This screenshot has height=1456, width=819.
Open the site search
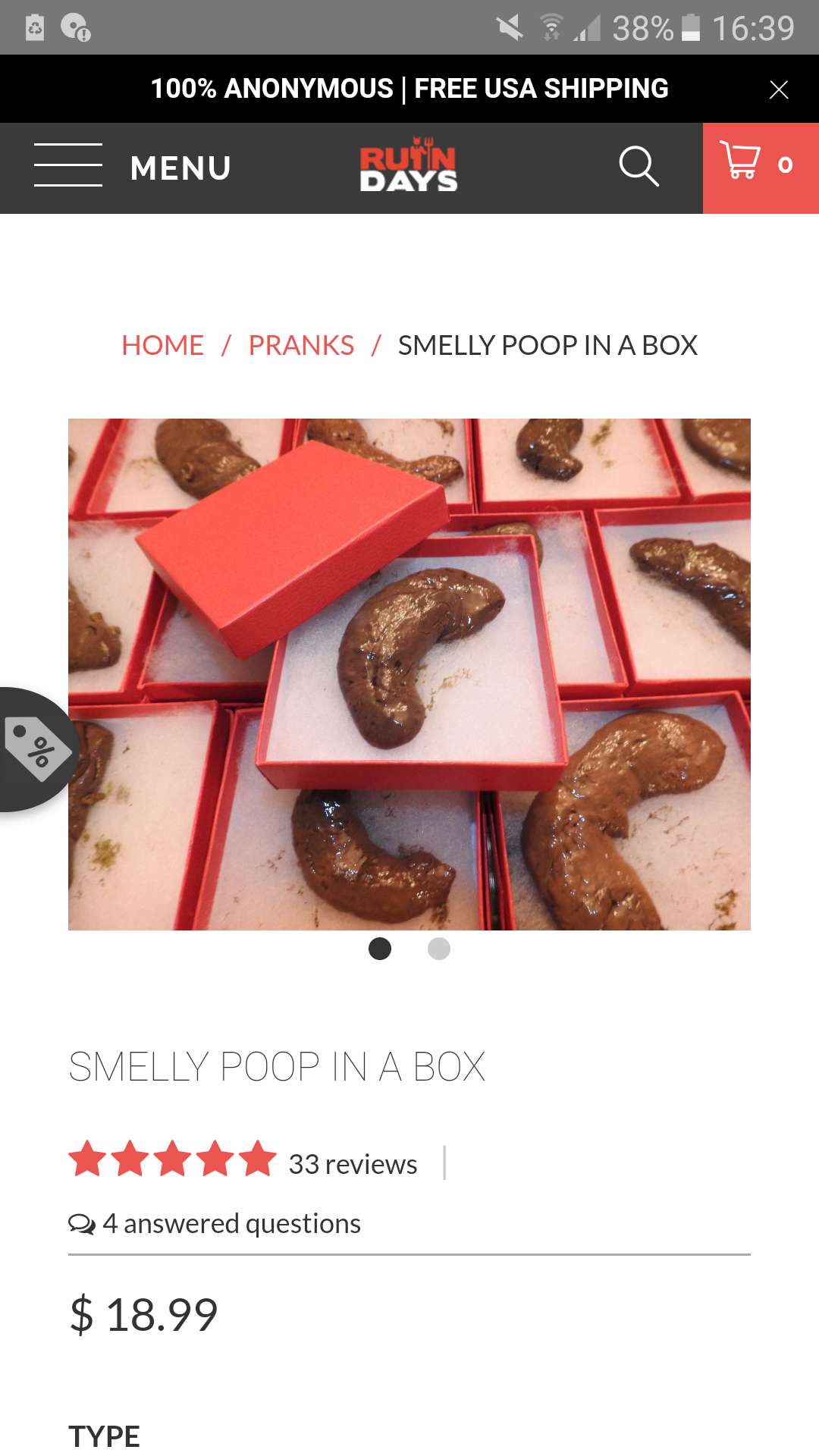click(x=639, y=167)
